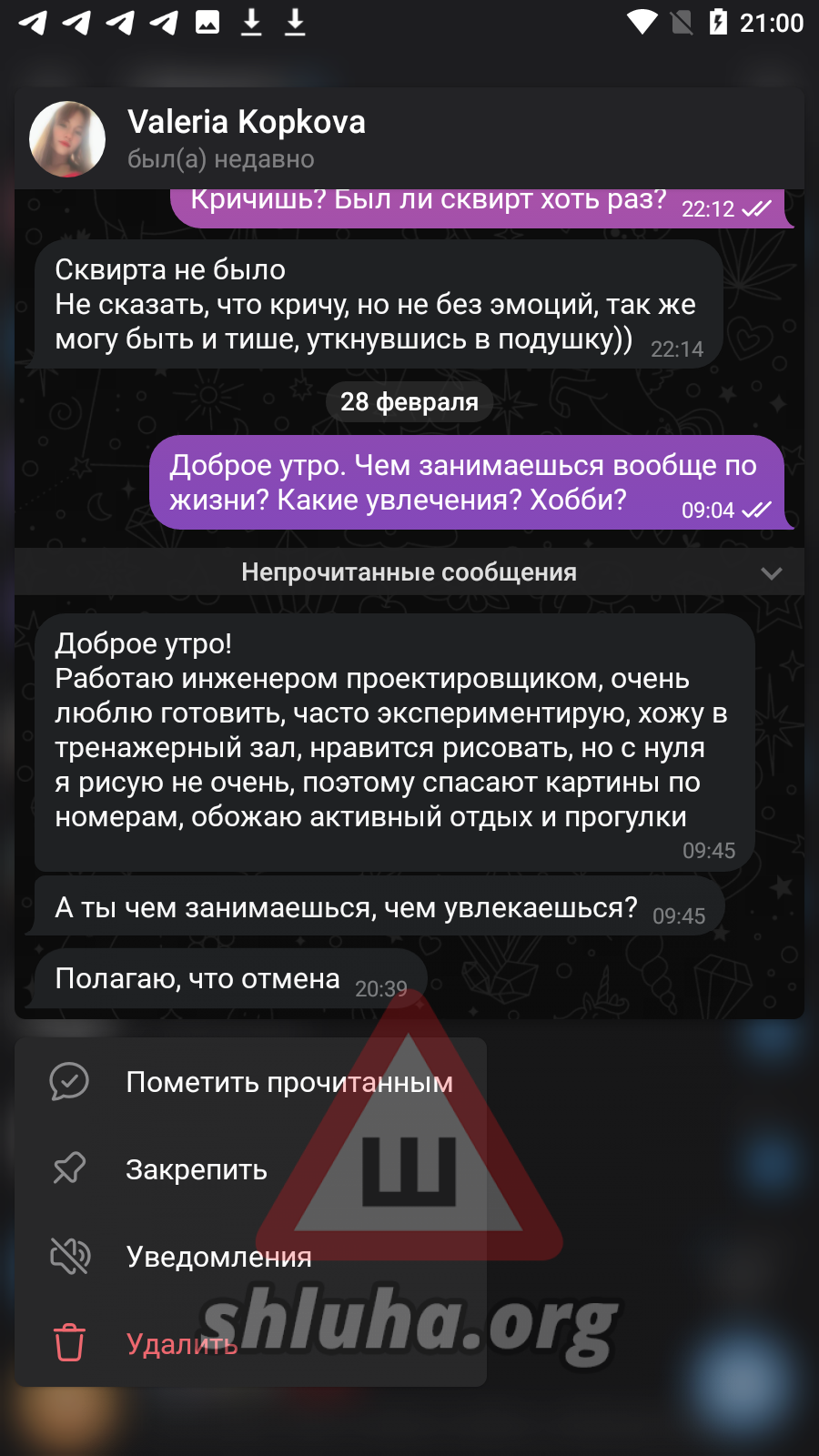The height and width of the screenshot is (1456, 819).
Task: Tap the chevron beside Непрочитанные сообщения
Action: [772, 572]
